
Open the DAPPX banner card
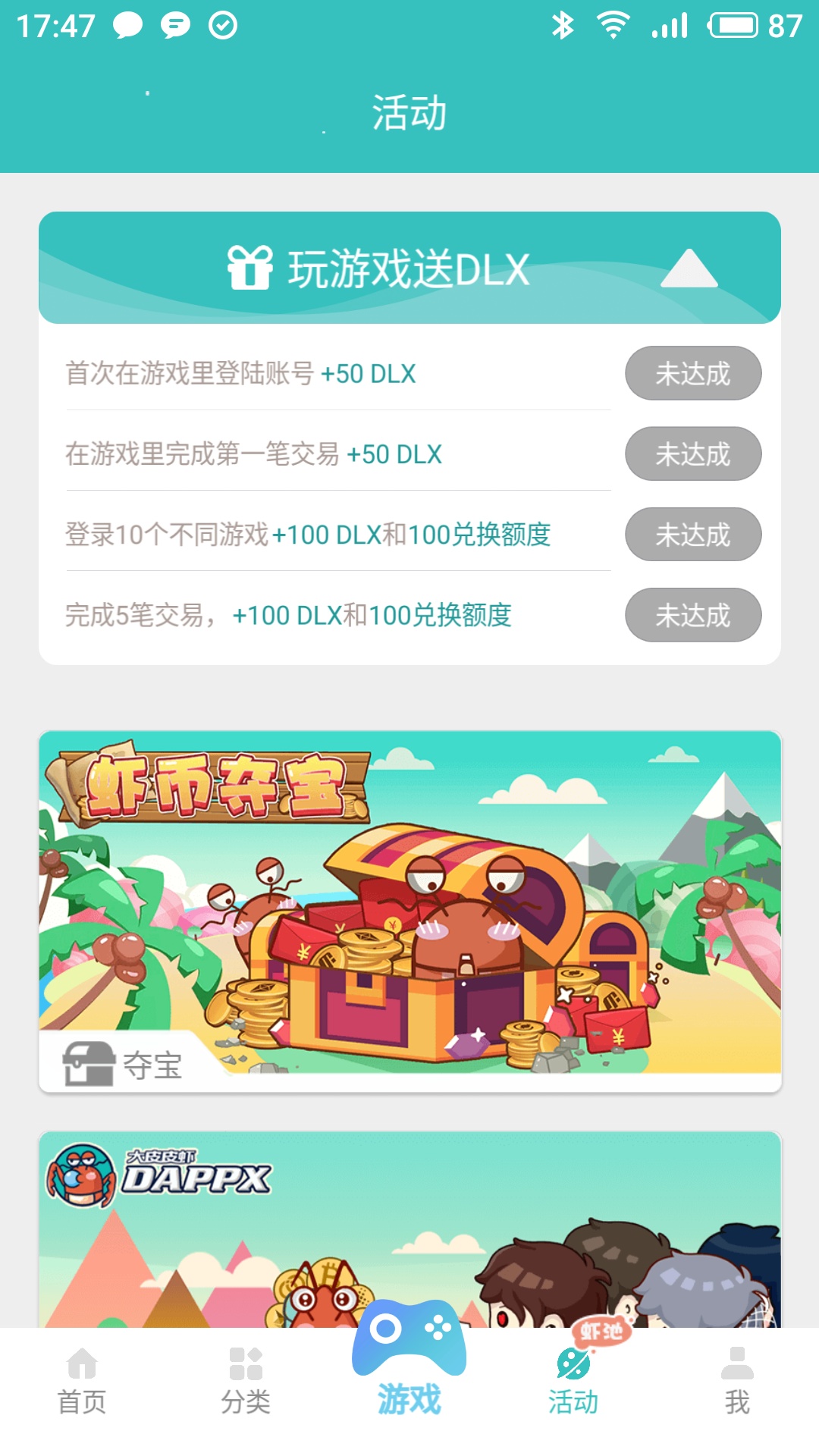coord(409,1228)
